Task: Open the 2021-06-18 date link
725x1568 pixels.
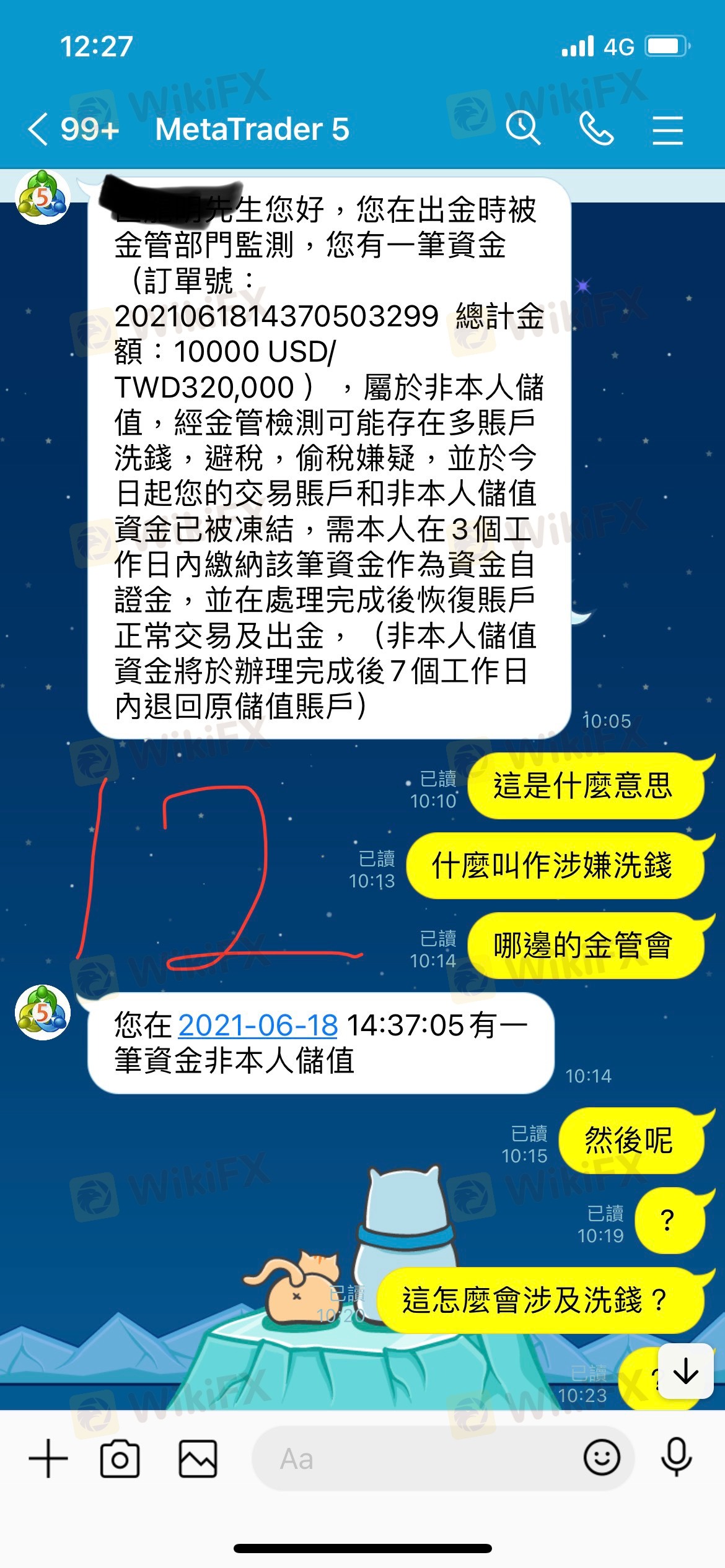Action: tap(258, 1026)
